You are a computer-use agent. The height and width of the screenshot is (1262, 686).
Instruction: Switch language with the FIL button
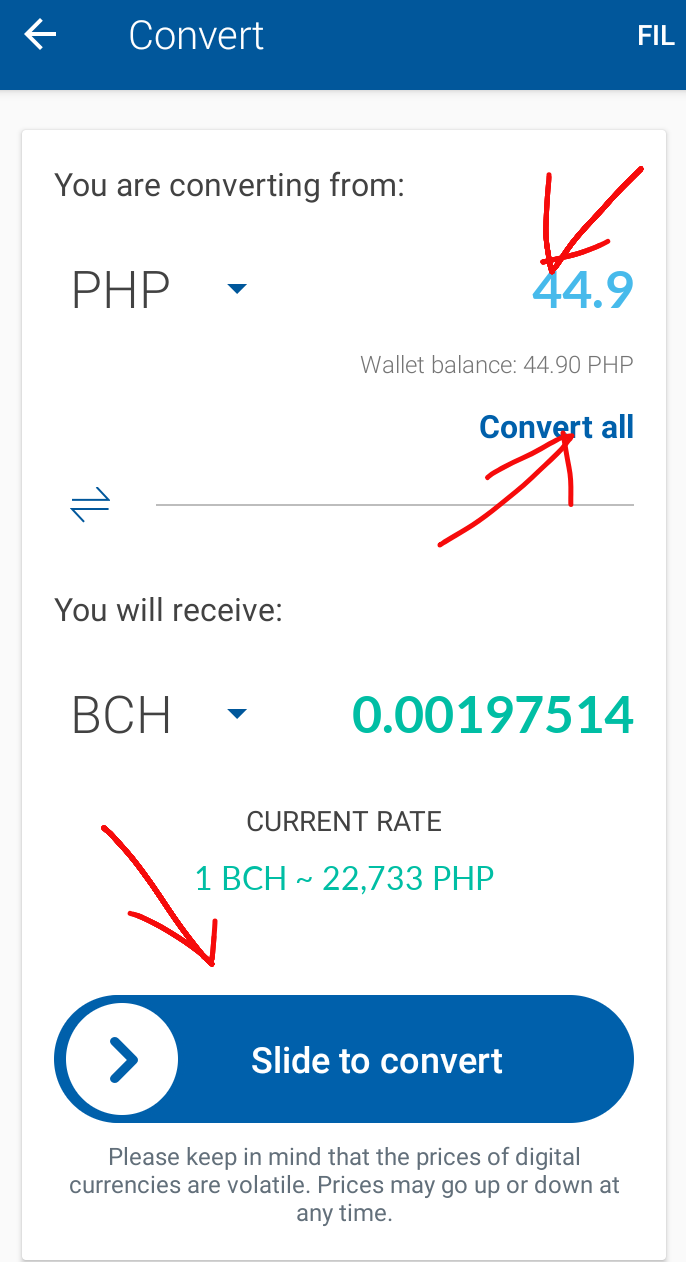coord(656,37)
